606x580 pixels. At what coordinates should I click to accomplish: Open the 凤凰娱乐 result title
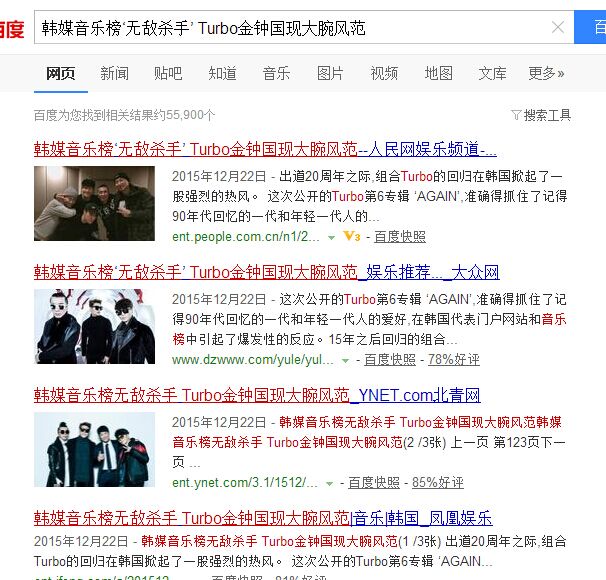(x=263, y=518)
